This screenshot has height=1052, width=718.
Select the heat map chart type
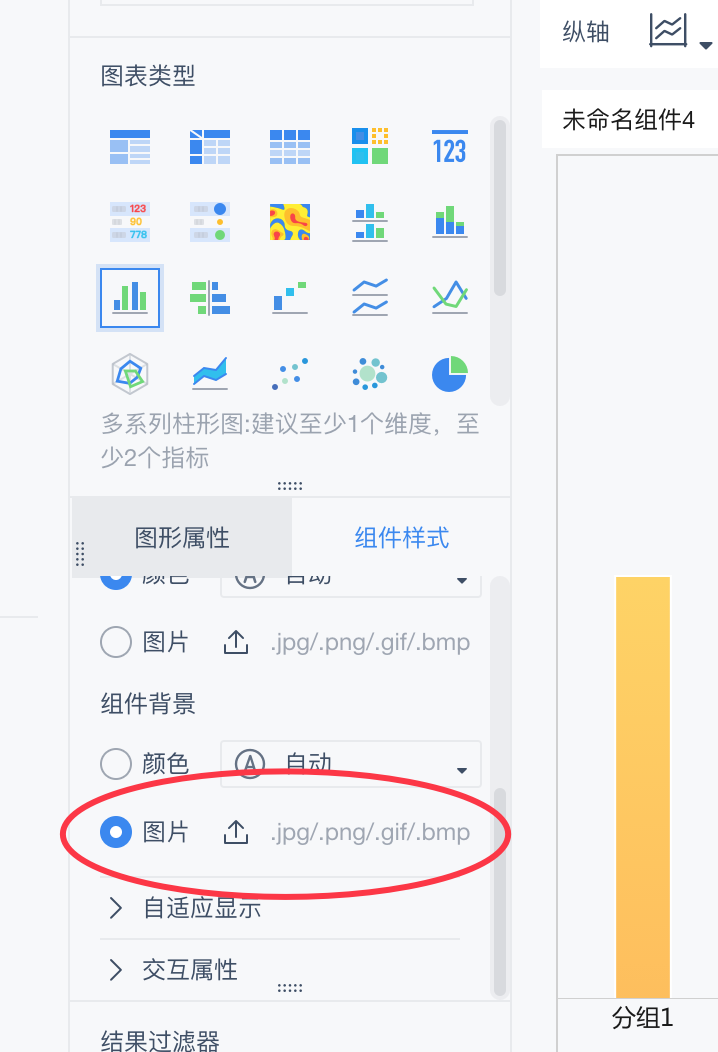click(x=290, y=222)
